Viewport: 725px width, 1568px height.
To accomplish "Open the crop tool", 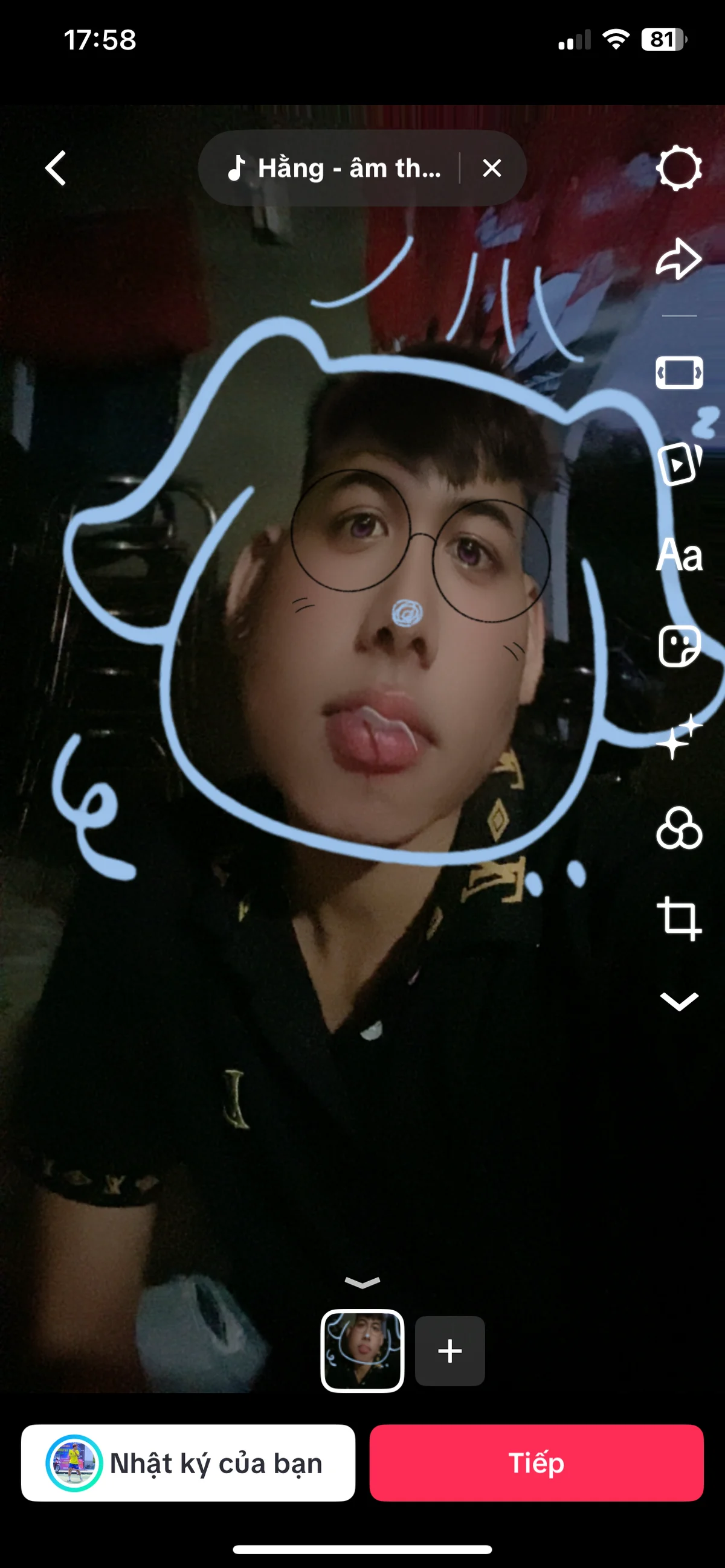I will [x=678, y=918].
